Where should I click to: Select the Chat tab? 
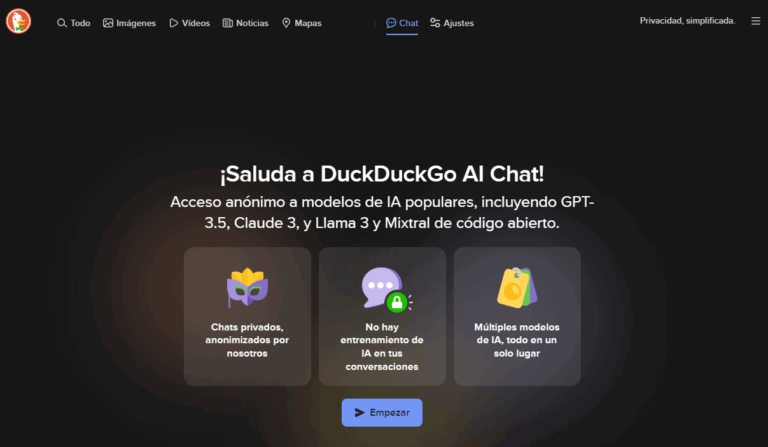click(x=402, y=23)
